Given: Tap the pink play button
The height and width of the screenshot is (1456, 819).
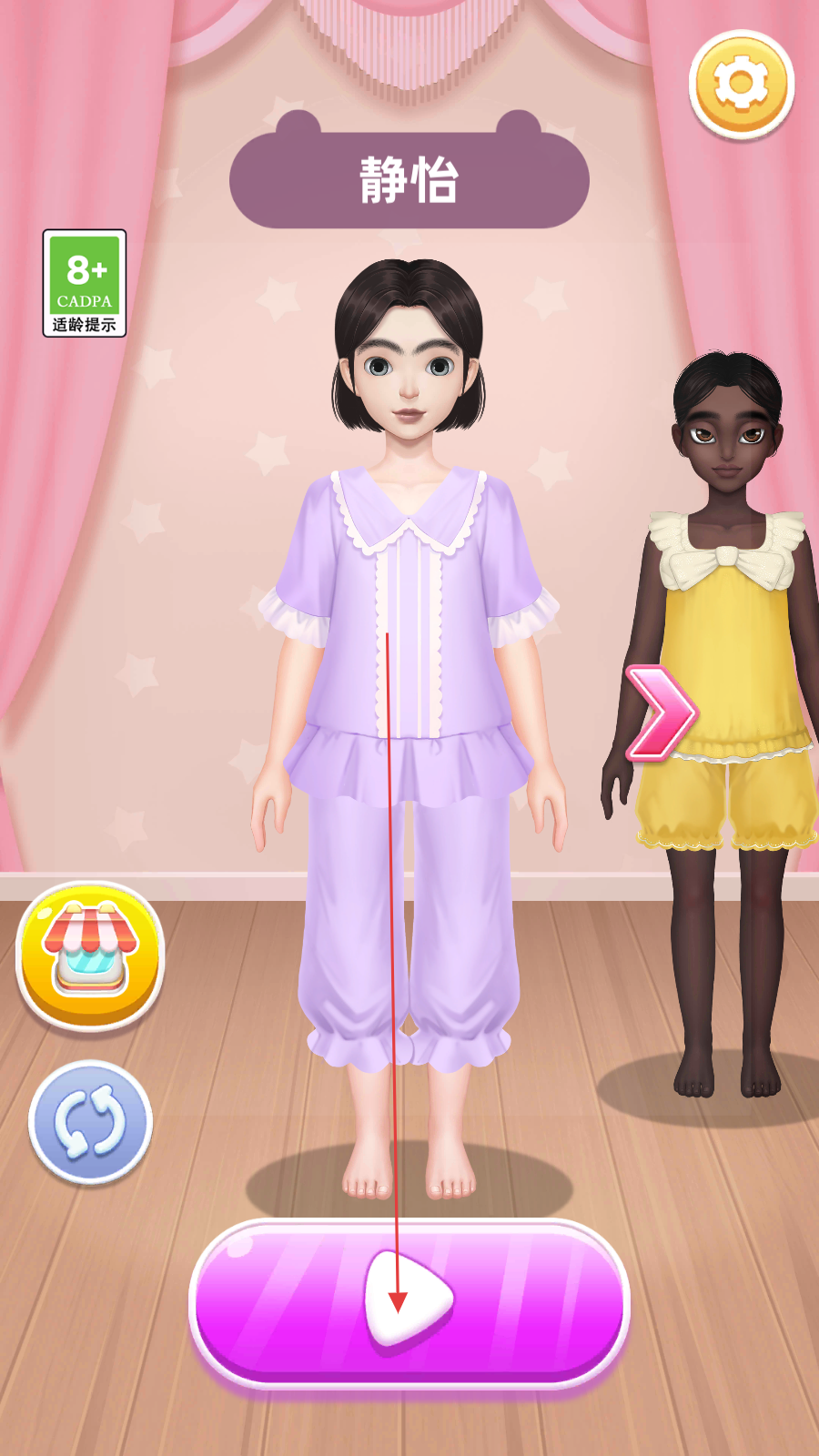Looking at the screenshot, I should tap(409, 1303).
